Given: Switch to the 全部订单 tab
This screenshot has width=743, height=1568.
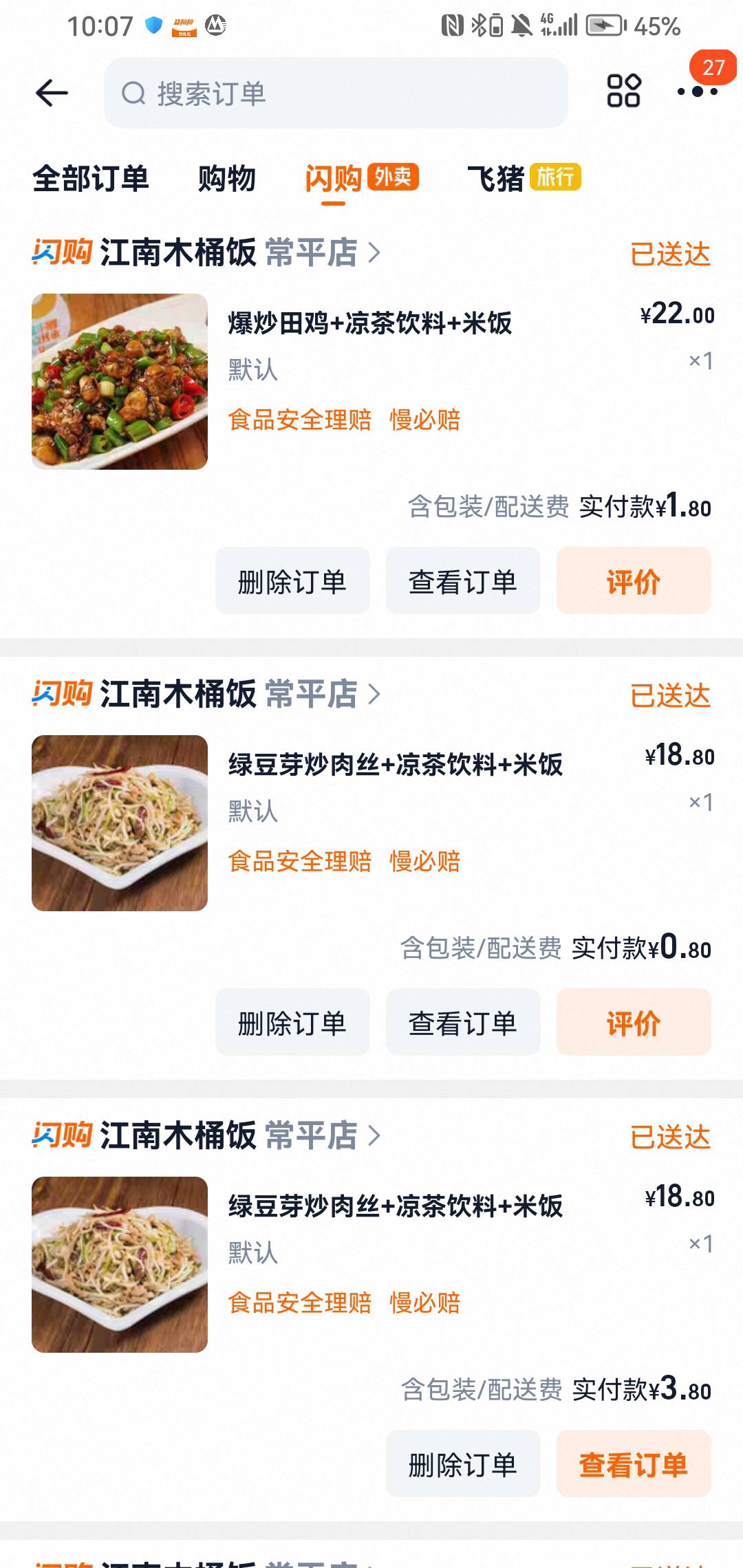Looking at the screenshot, I should (90, 179).
